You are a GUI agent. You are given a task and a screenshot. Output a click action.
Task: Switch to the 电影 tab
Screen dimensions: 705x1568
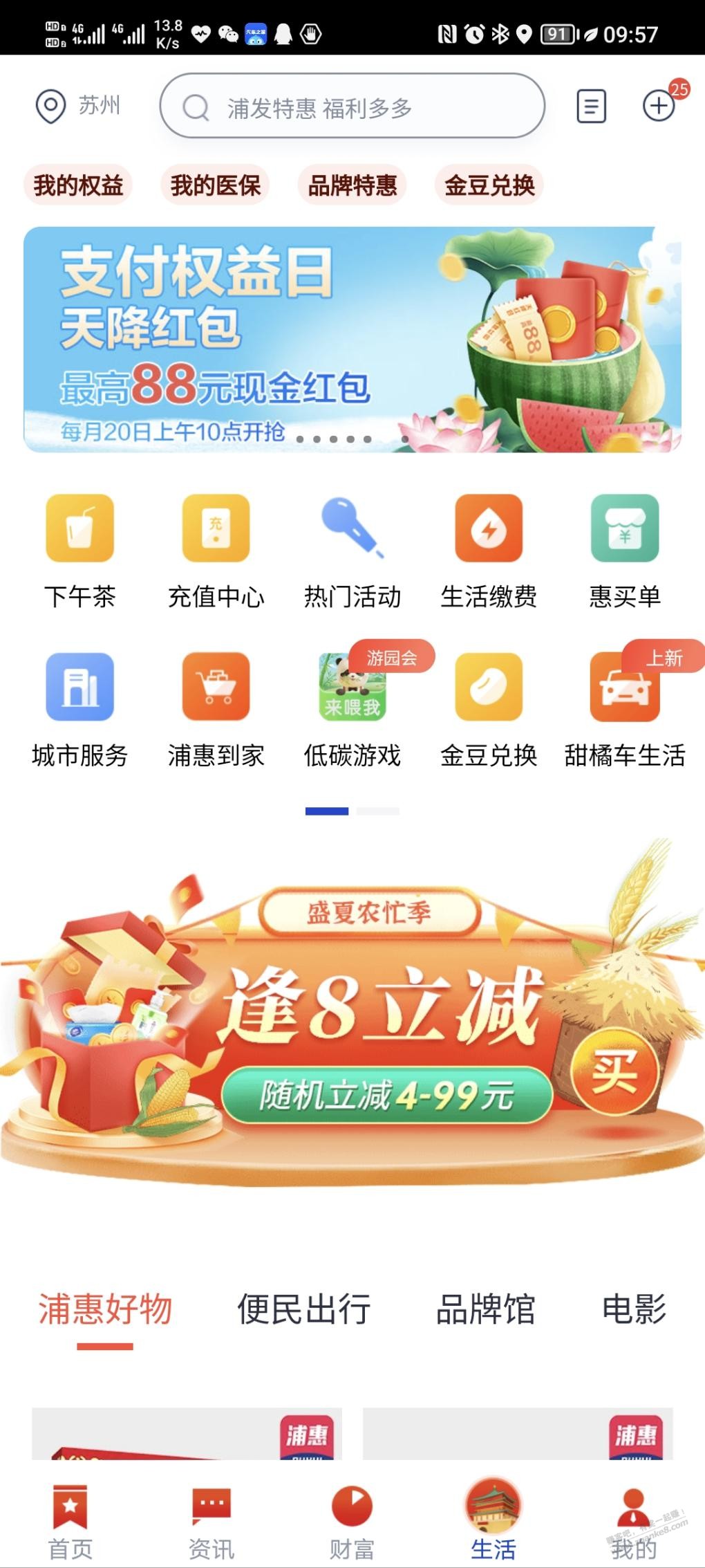634,1309
